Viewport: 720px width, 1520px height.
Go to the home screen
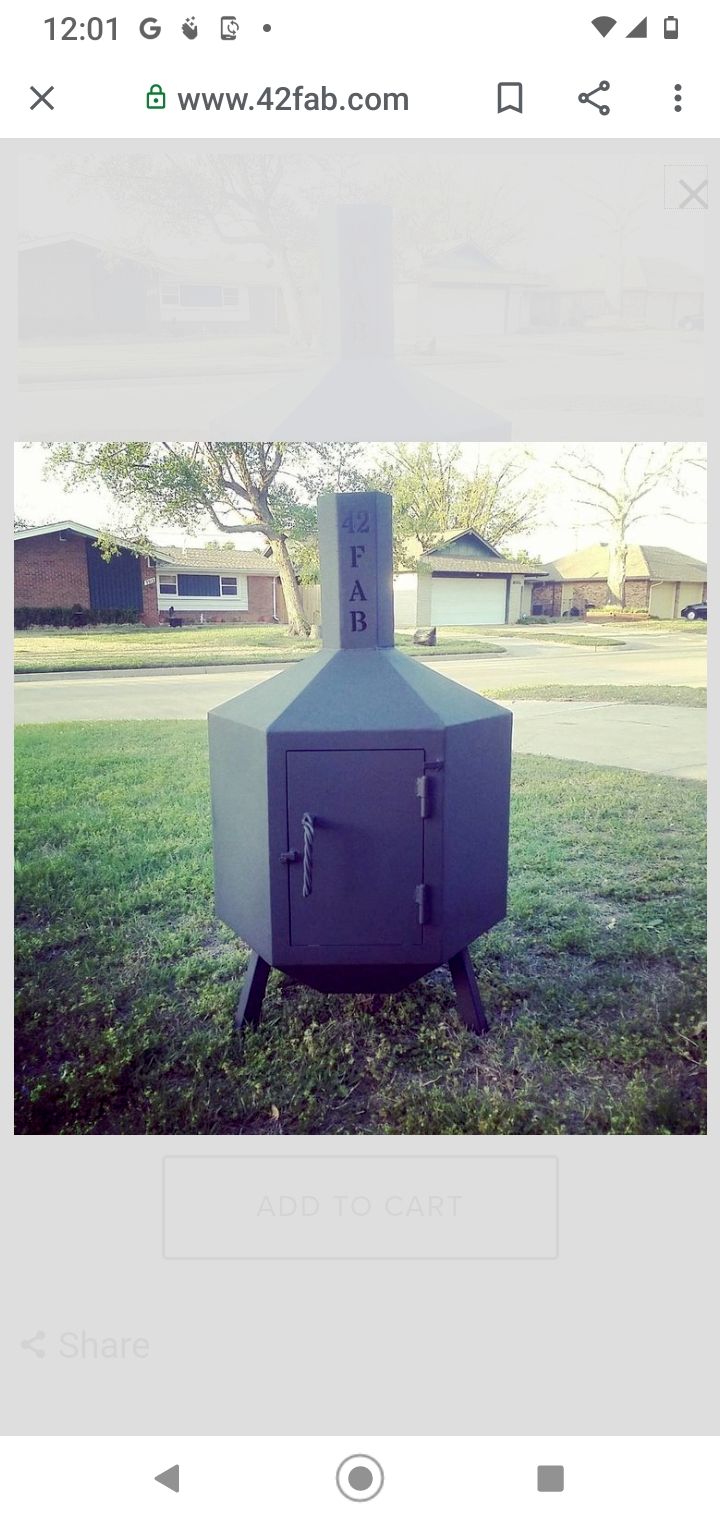pos(360,1478)
